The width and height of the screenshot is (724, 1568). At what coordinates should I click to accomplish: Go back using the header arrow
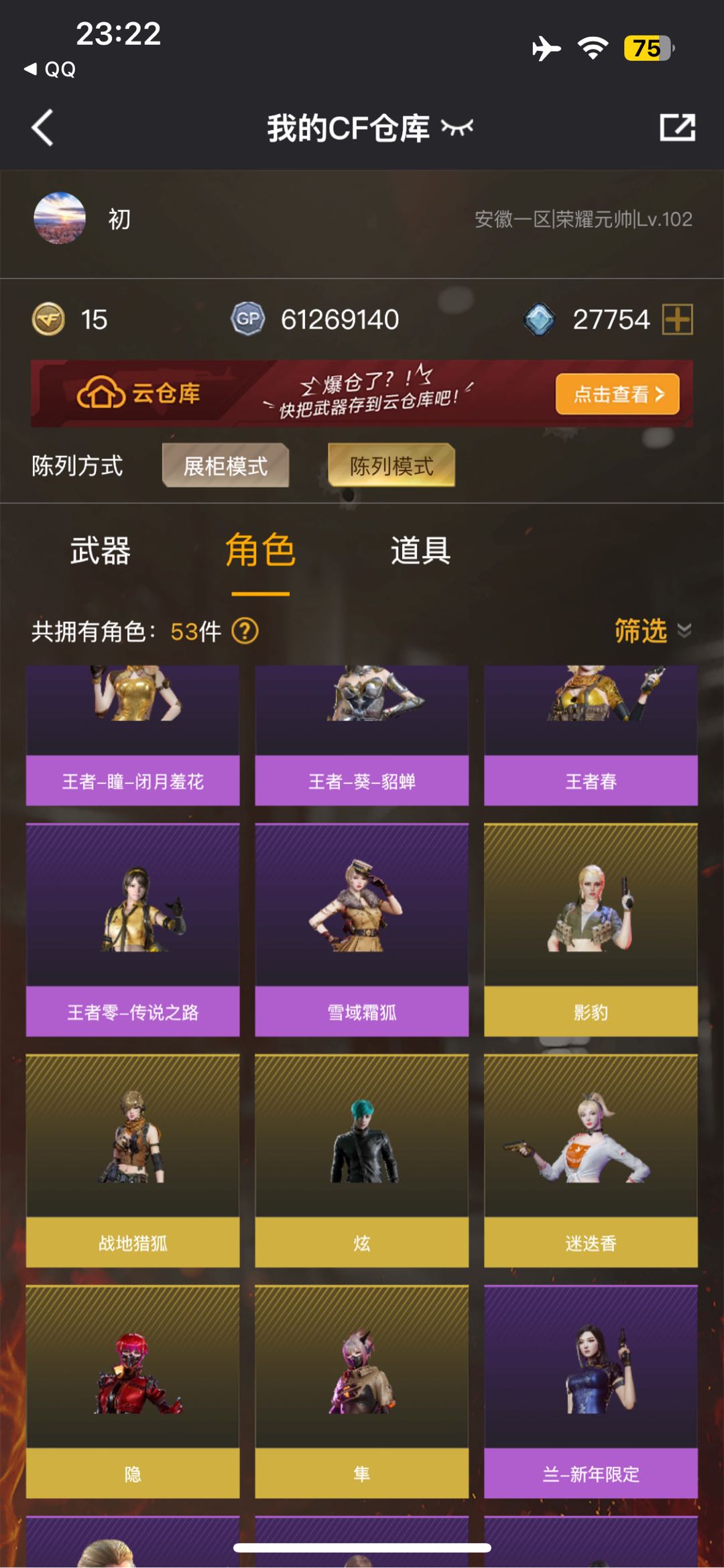[x=43, y=127]
